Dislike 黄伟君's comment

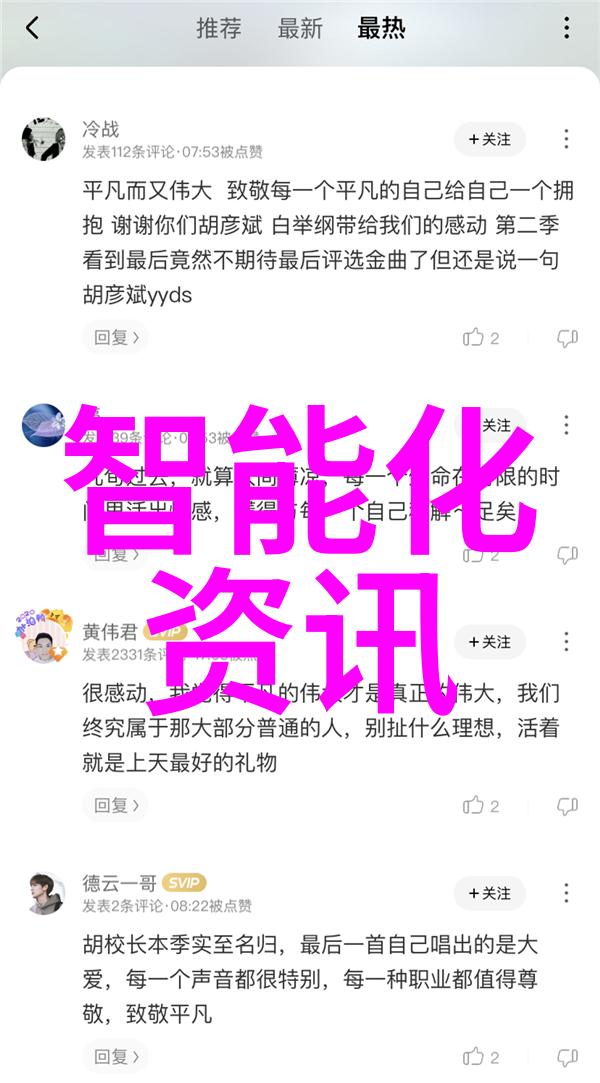point(567,805)
